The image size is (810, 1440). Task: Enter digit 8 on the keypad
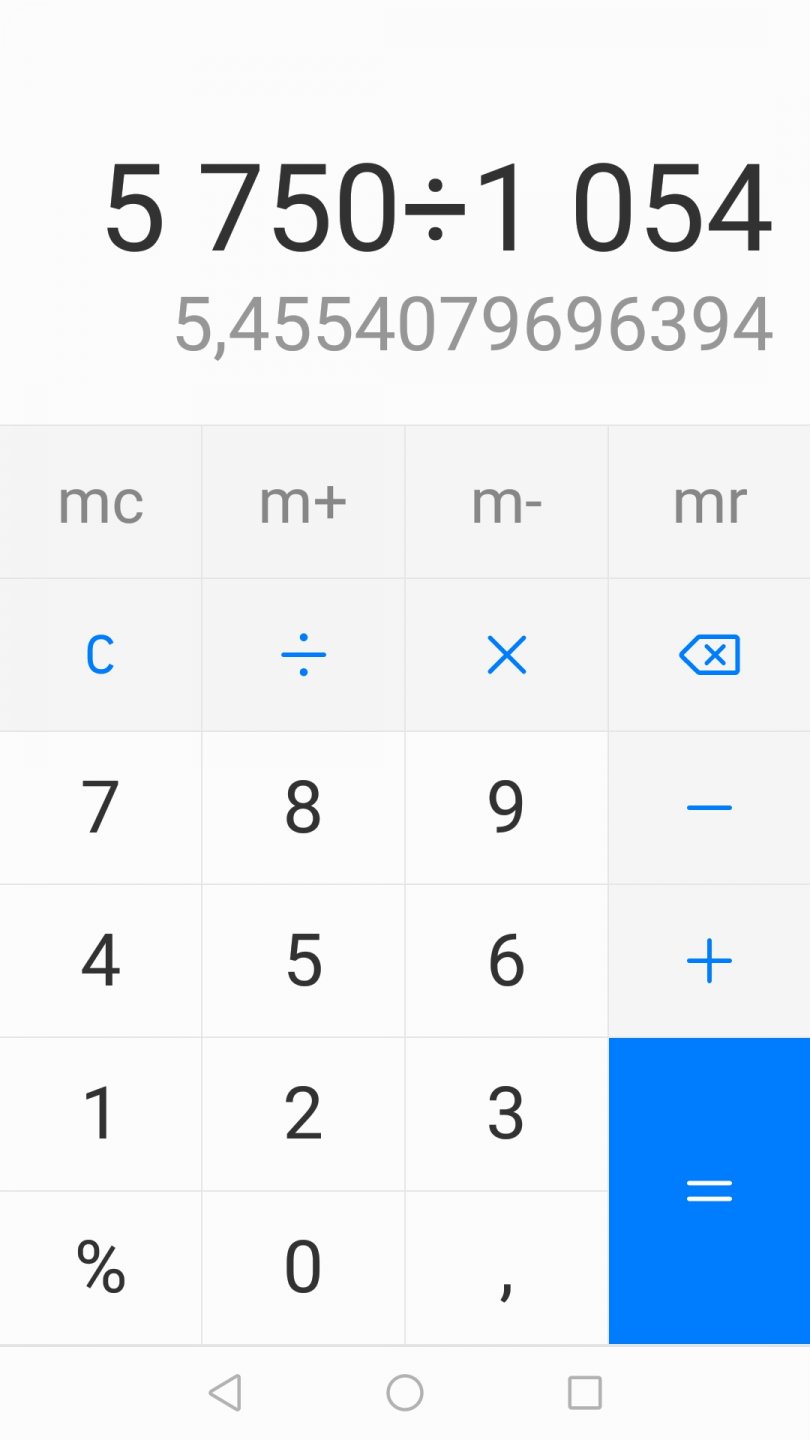[x=303, y=808]
